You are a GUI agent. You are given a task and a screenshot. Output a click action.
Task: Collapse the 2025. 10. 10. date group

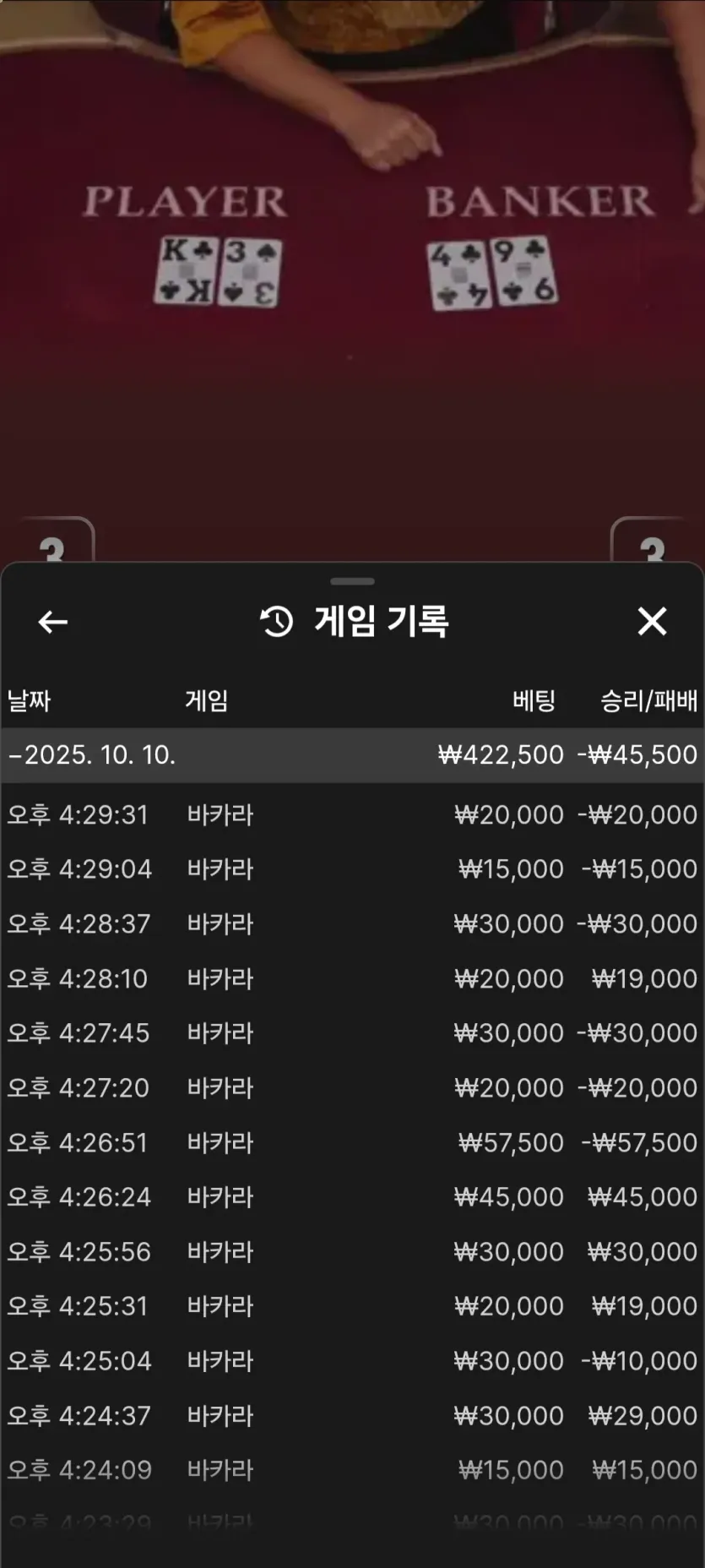pos(352,754)
